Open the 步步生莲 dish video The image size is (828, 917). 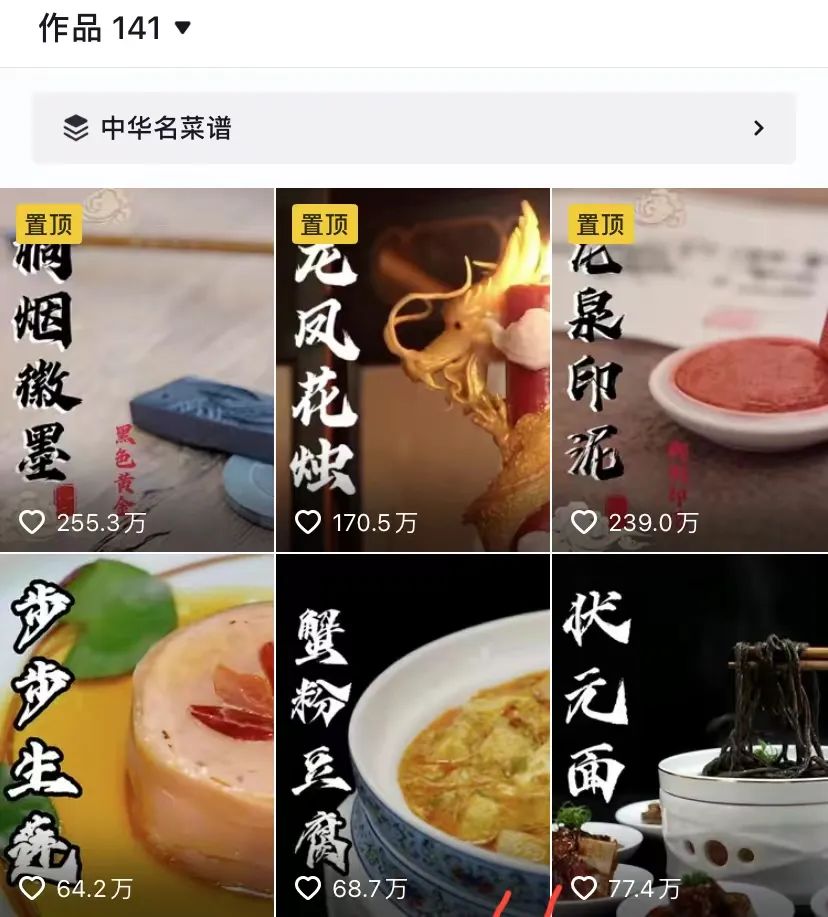click(x=137, y=735)
